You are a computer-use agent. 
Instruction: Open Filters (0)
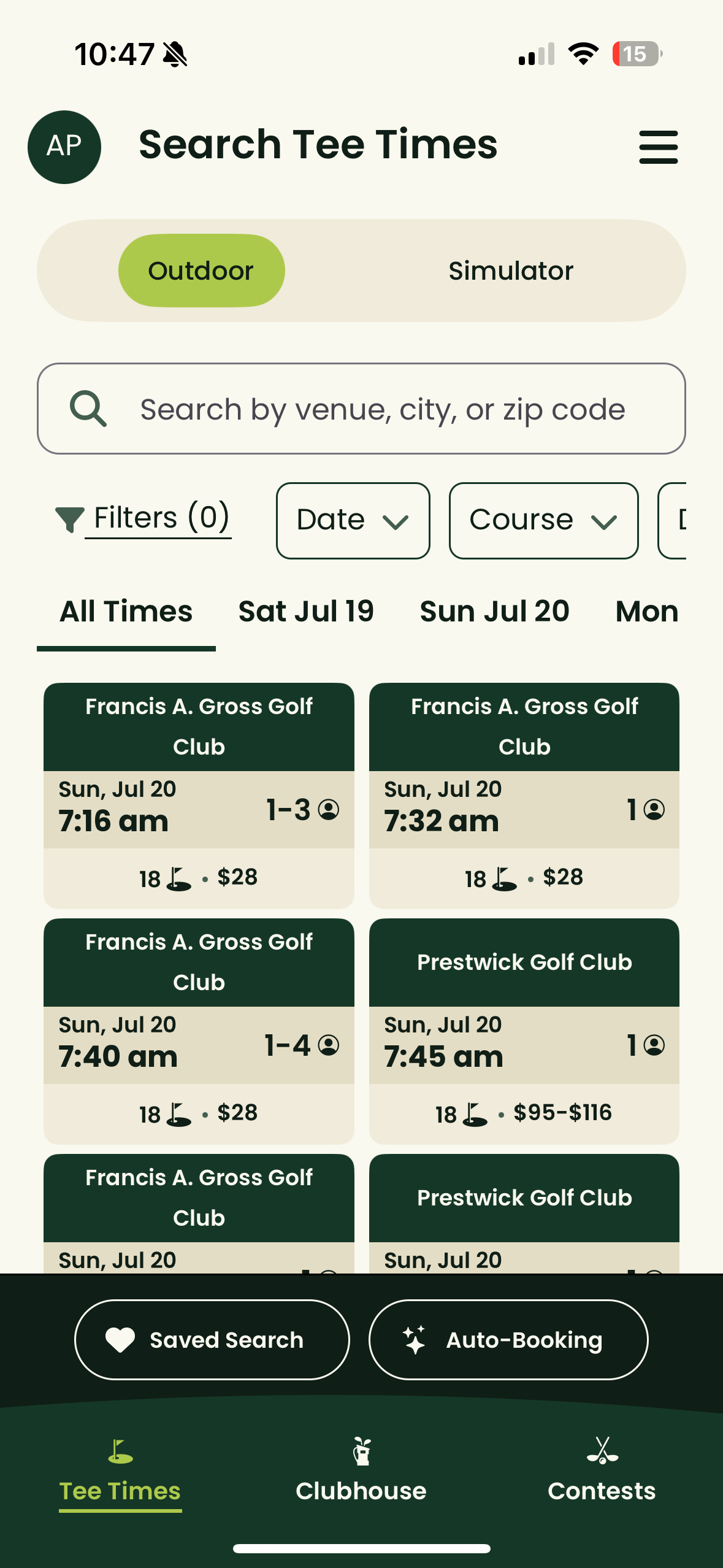(143, 518)
